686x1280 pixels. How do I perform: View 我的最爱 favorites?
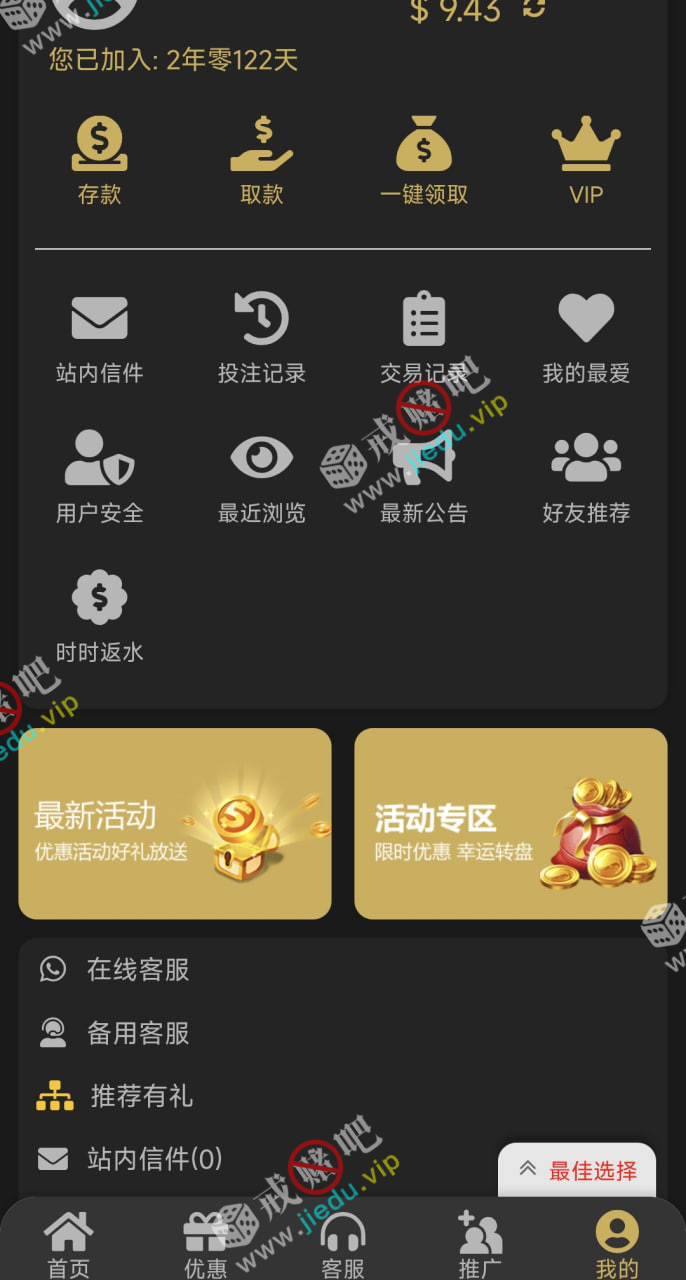(x=586, y=338)
